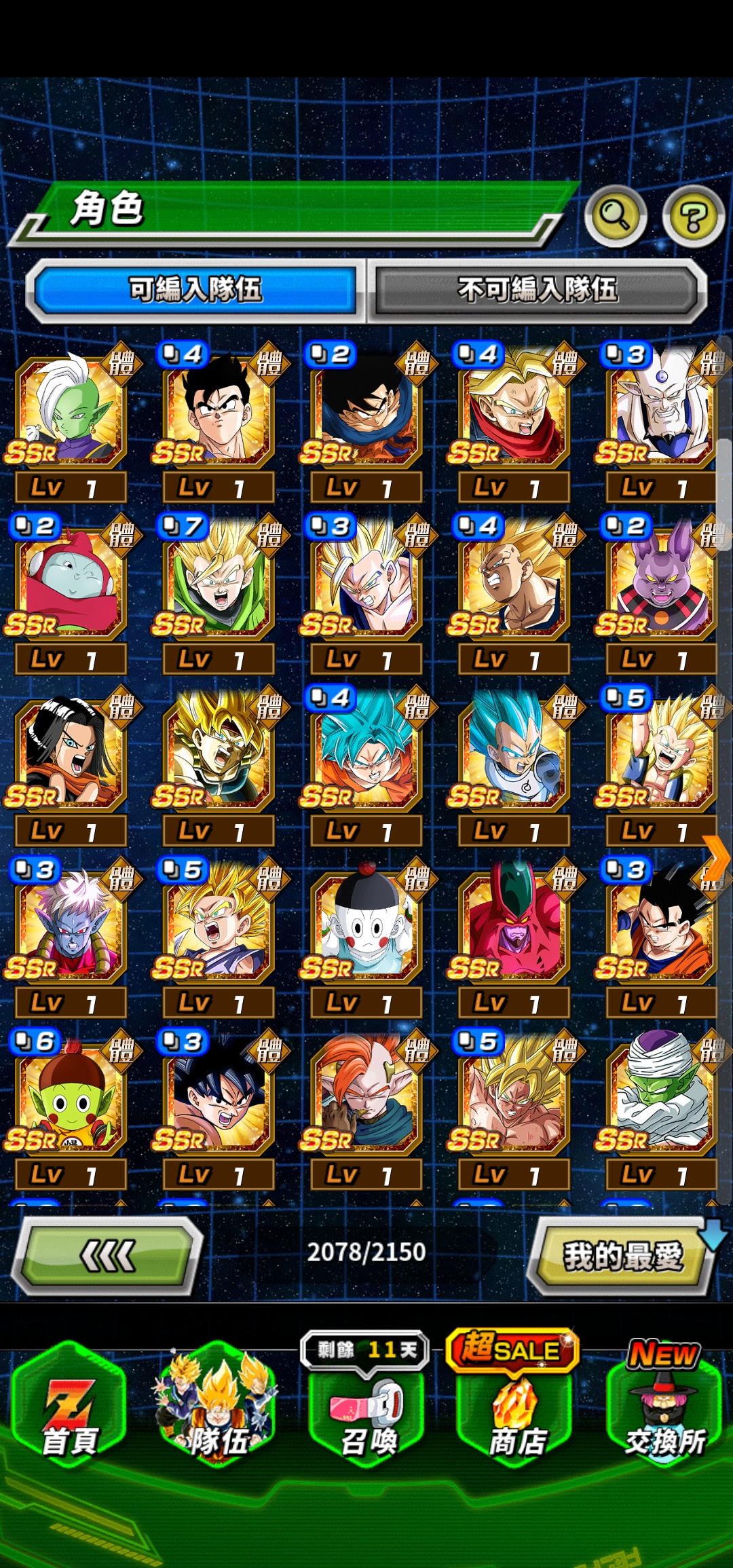The image size is (733, 1568).
Task: Go to 首頁 home
Action: click(x=70, y=1408)
